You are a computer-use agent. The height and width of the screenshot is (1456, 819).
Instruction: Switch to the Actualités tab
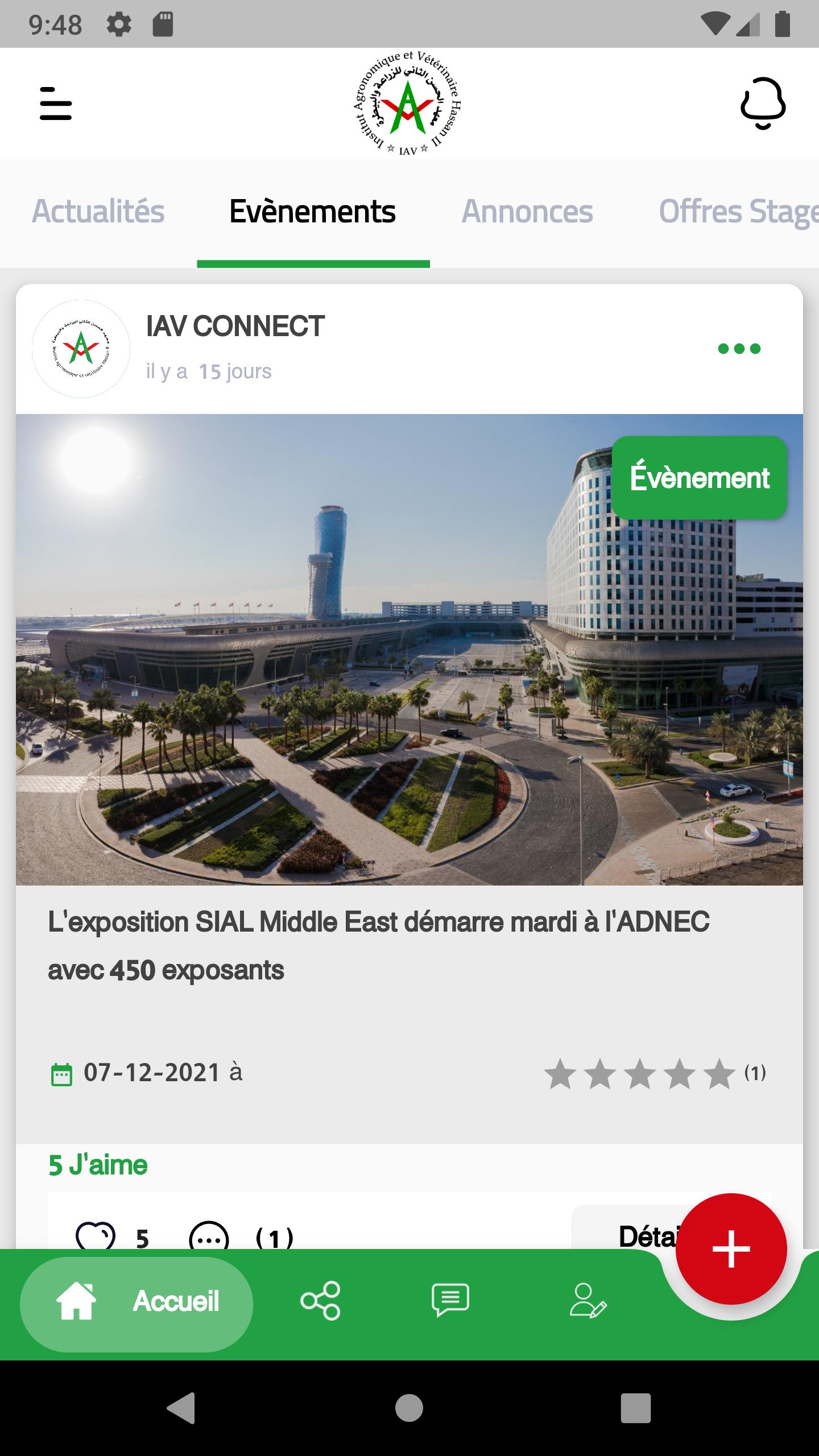[98, 212]
